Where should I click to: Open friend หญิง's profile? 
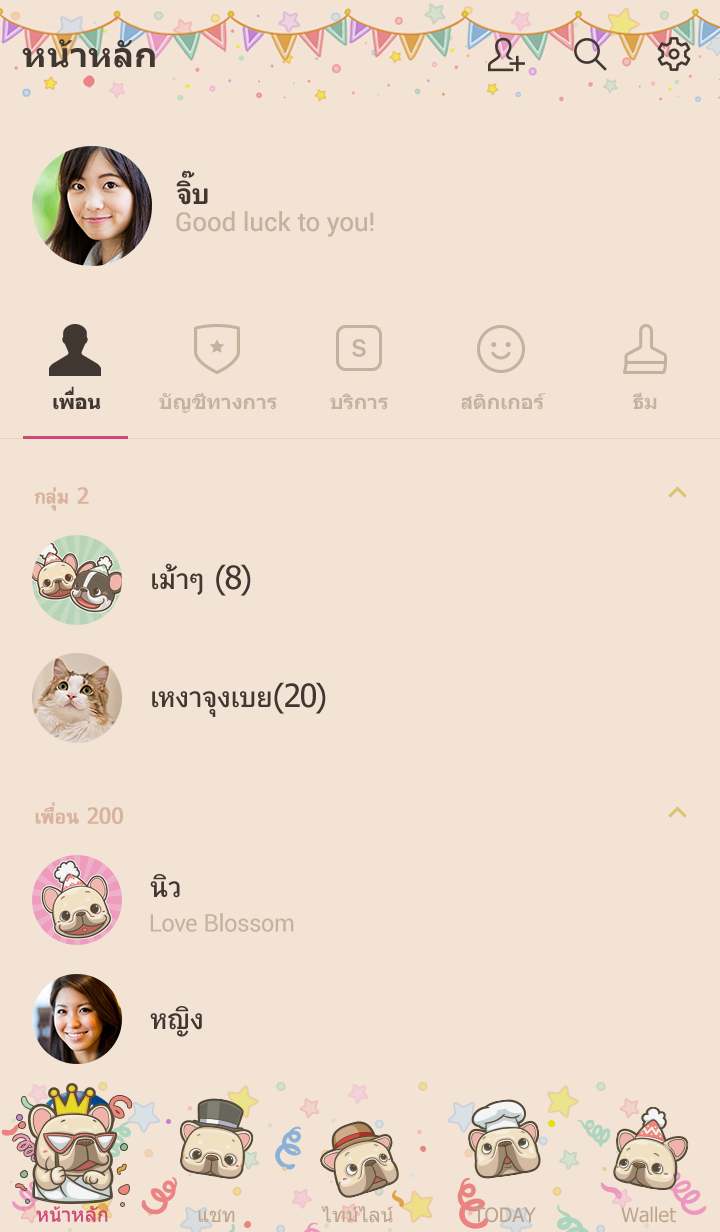coord(176,1019)
